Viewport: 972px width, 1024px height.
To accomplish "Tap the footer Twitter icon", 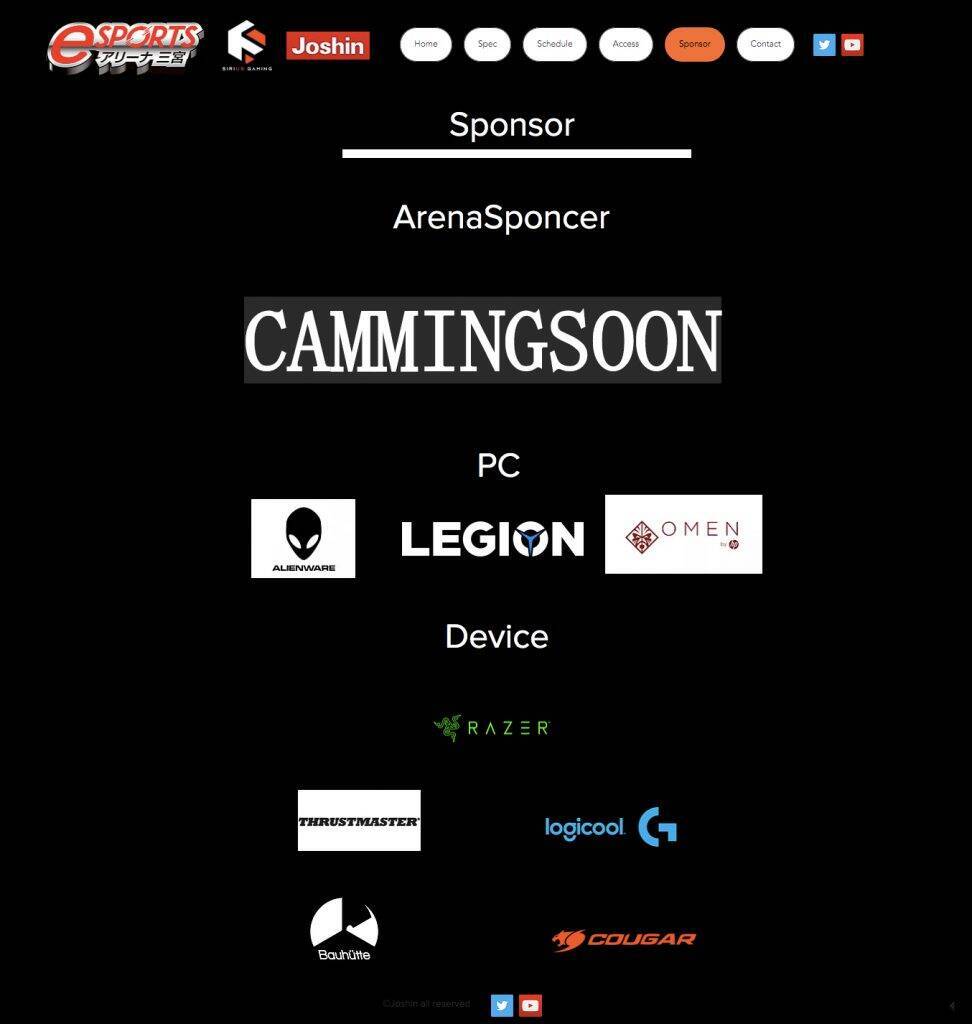I will pyautogui.click(x=502, y=1005).
